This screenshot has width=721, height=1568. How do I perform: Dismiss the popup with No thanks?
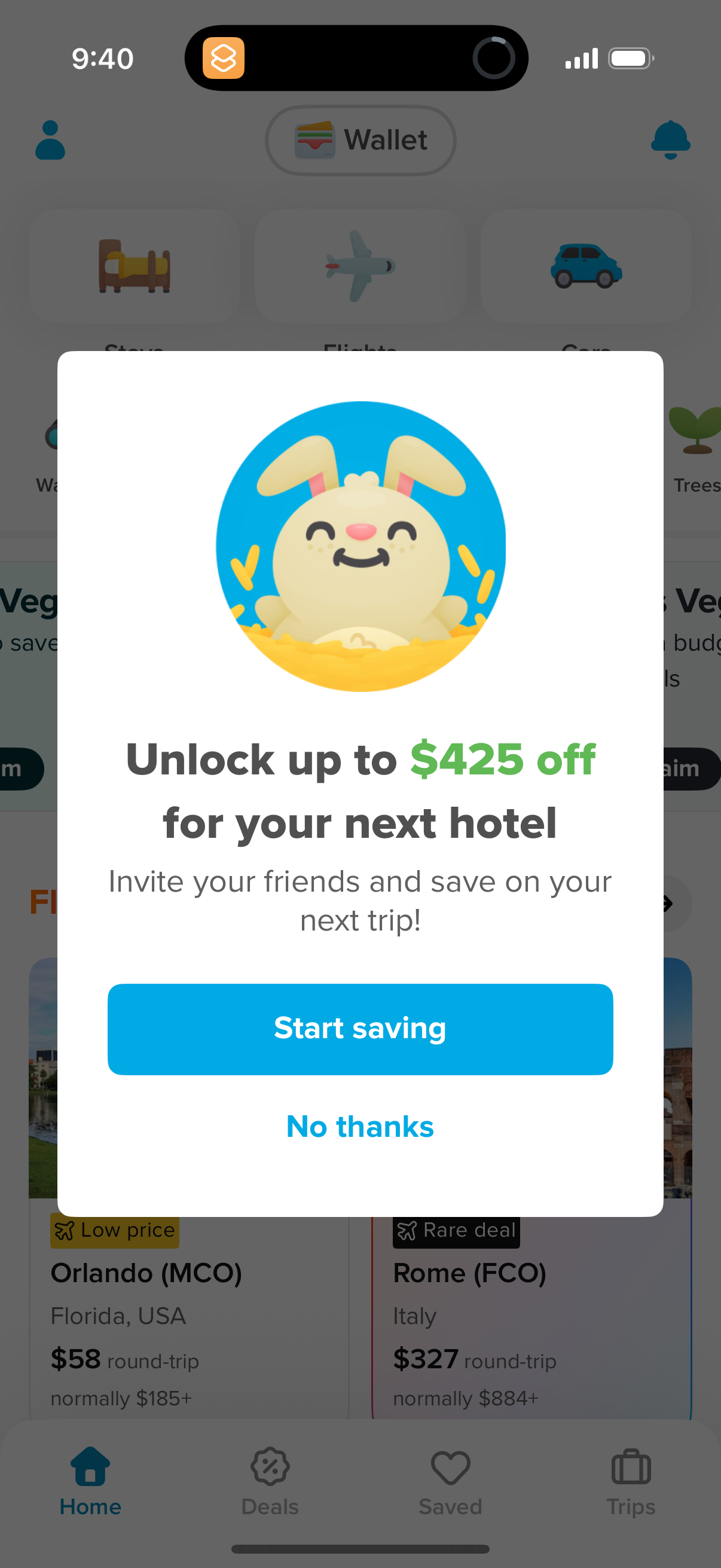pyautogui.click(x=359, y=1127)
